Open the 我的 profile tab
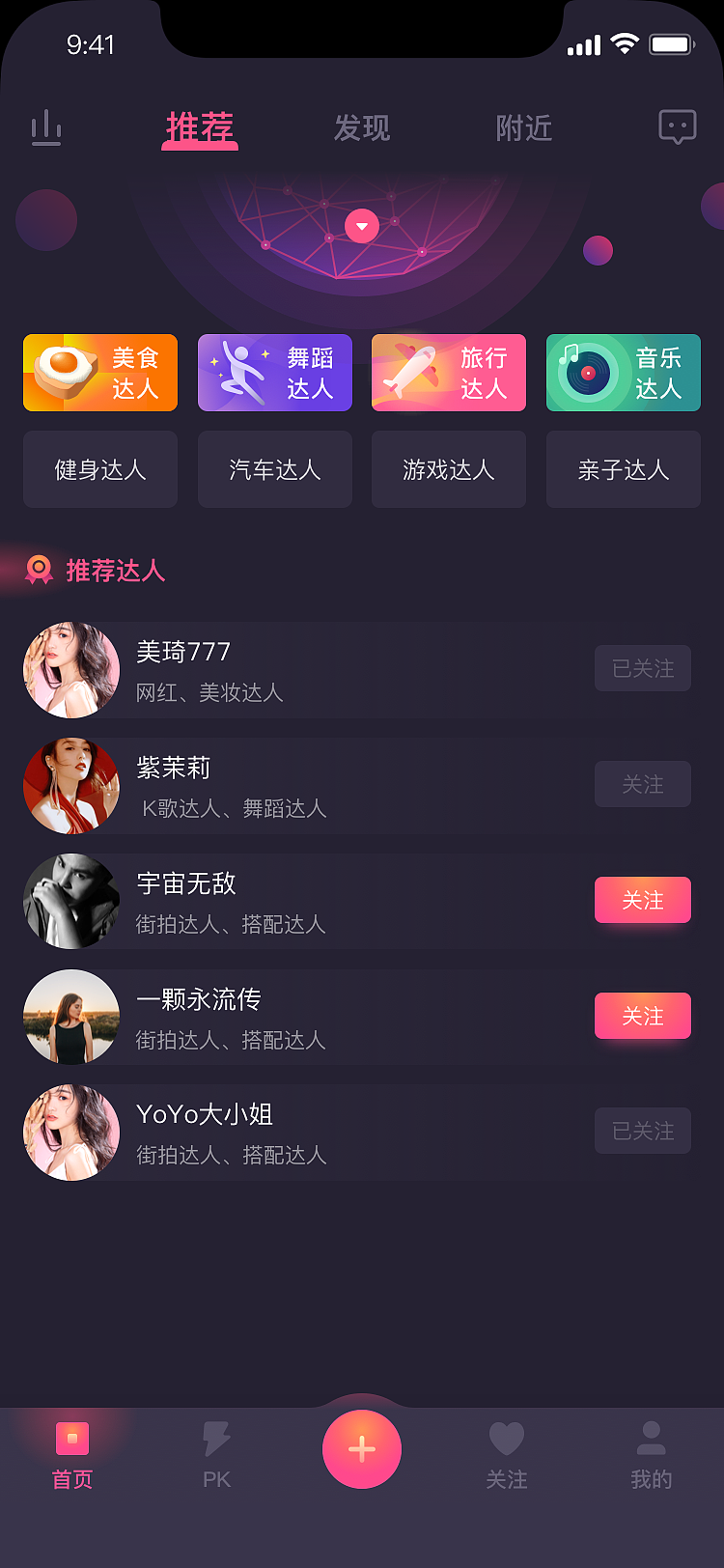 pyautogui.click(x=652, y=1450)
